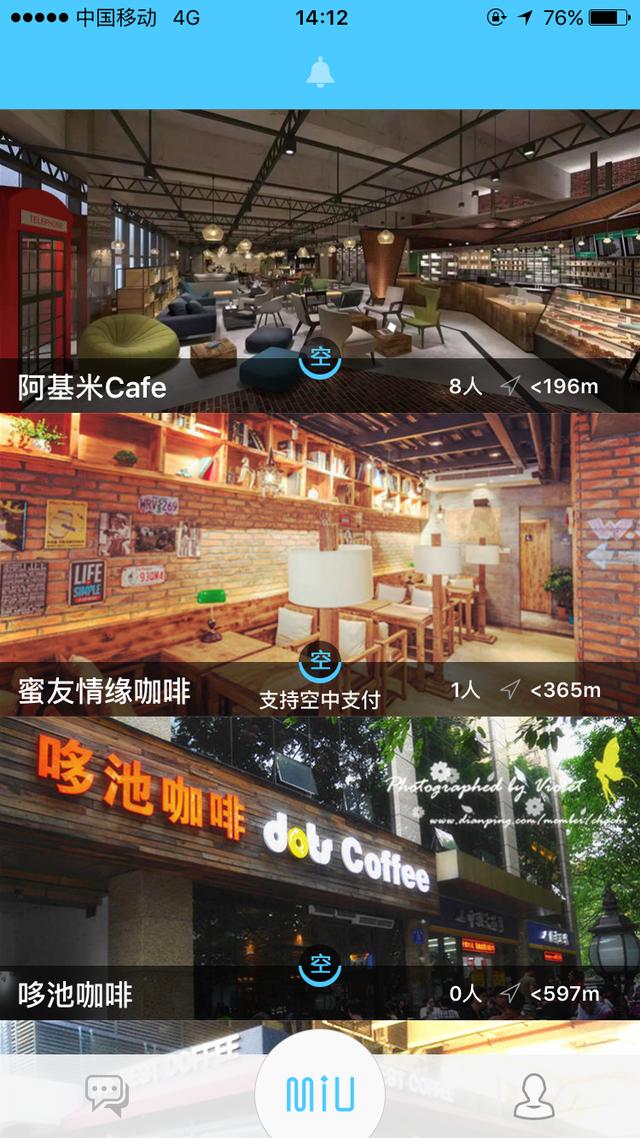
Task: Tap the central MIU button
Action: tap(320, 1095)
